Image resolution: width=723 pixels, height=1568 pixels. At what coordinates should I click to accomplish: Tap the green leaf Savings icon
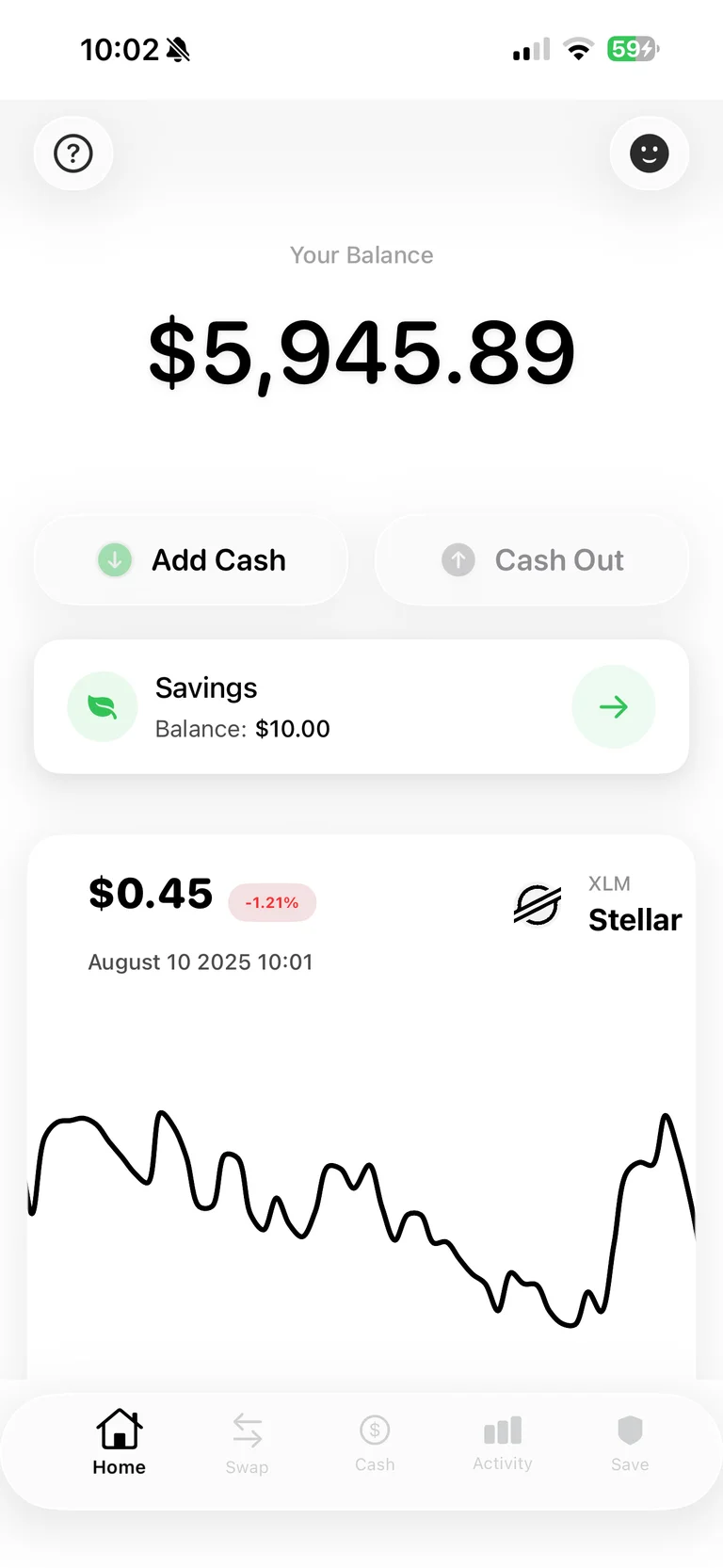tap(102, 706)
